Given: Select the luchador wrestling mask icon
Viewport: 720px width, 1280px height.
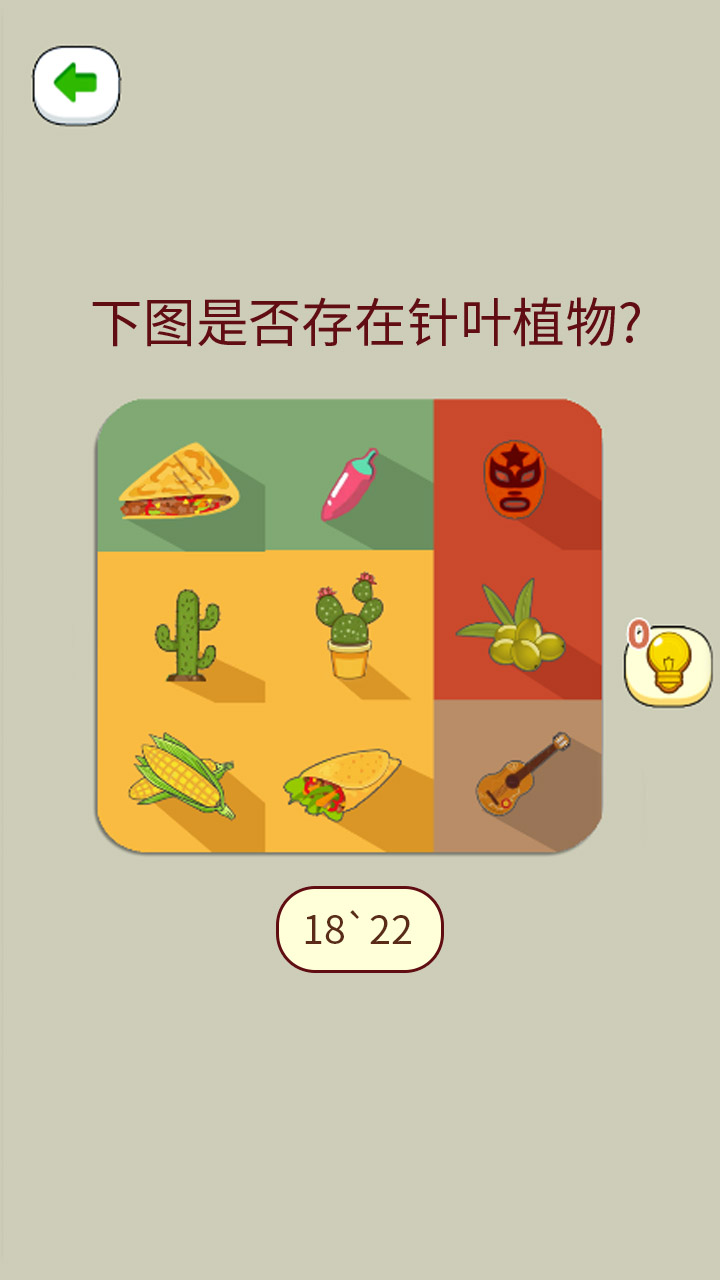Looking at the screenshot, I should coord(516,478).
